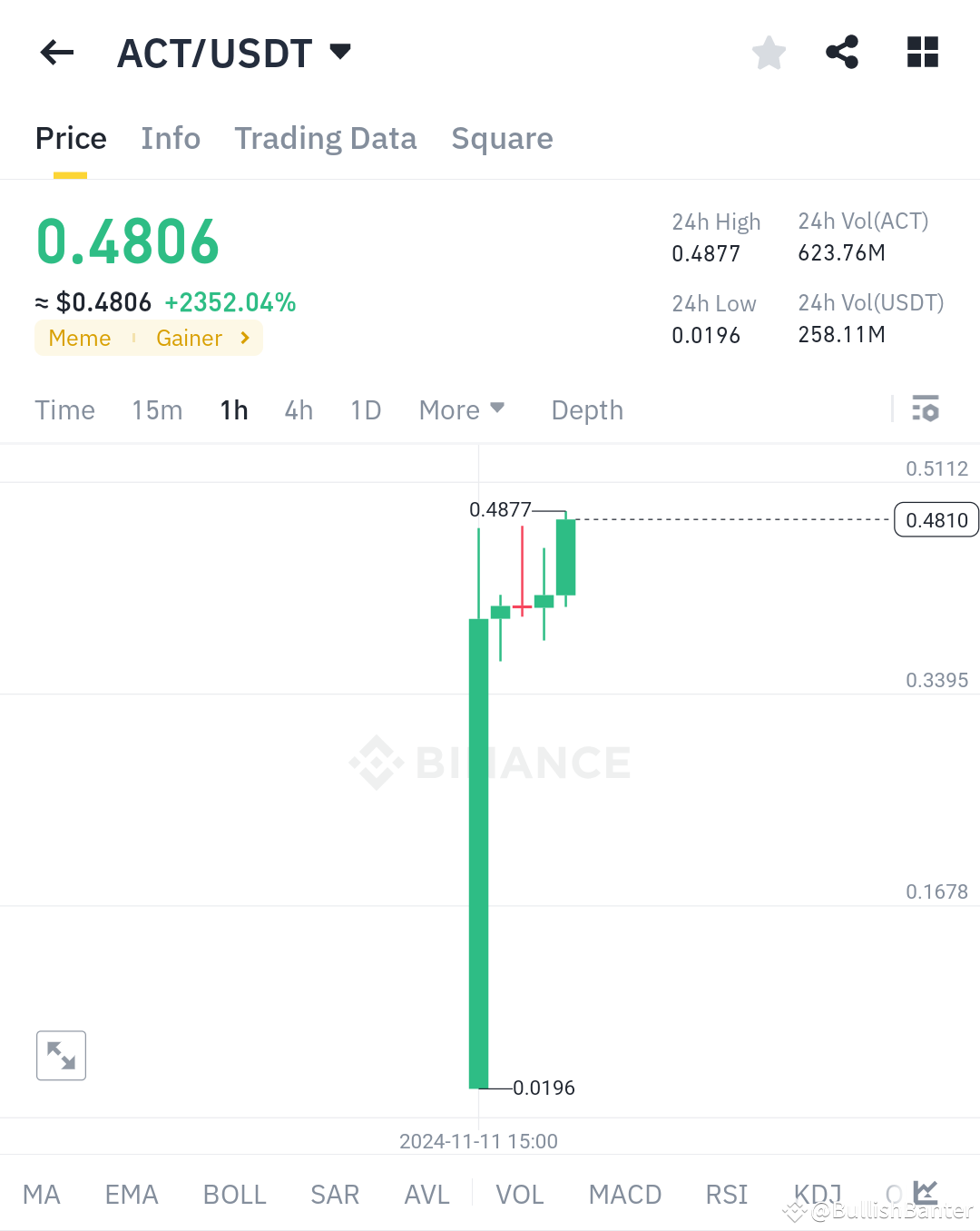Select the 15m interval option

pyautogui.click(x=157, y=409)
